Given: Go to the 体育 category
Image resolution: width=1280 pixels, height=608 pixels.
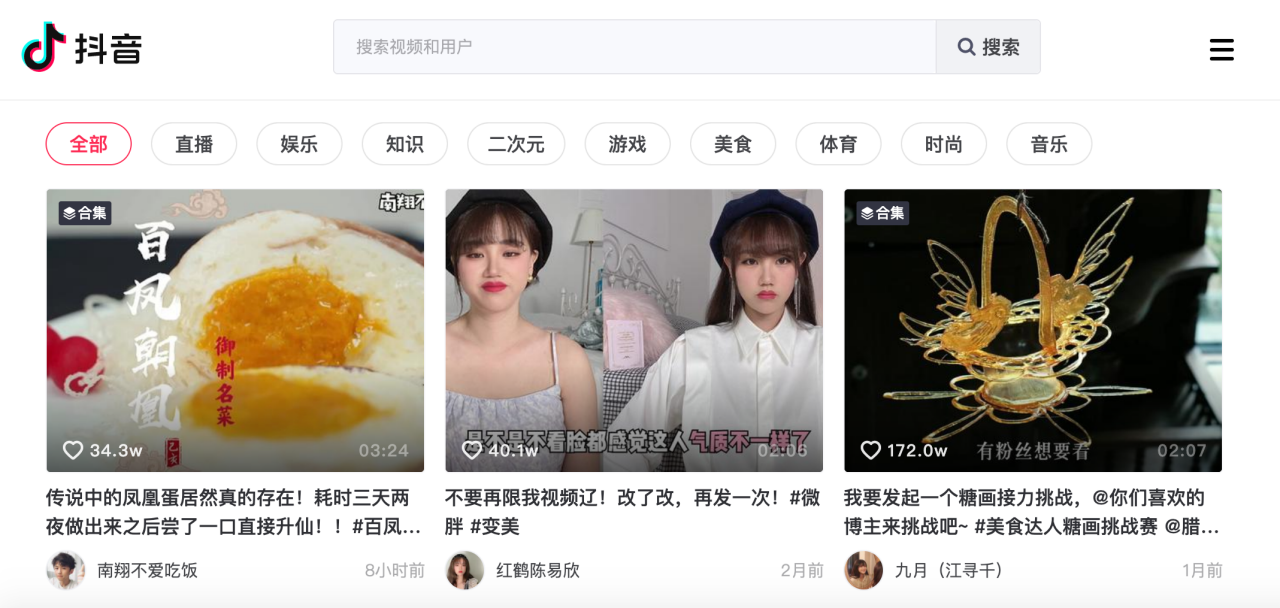Looking at the screenshot, I should pos(838,144).
